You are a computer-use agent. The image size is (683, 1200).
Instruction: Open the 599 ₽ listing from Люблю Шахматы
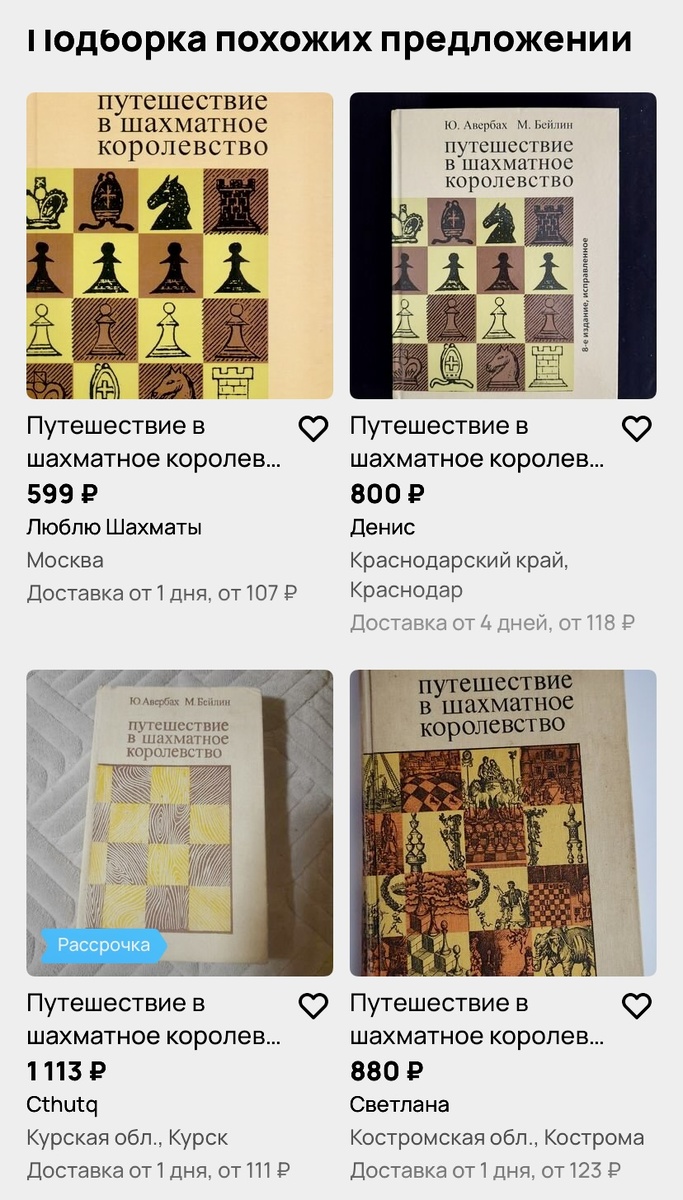click(x=179, y=246)
